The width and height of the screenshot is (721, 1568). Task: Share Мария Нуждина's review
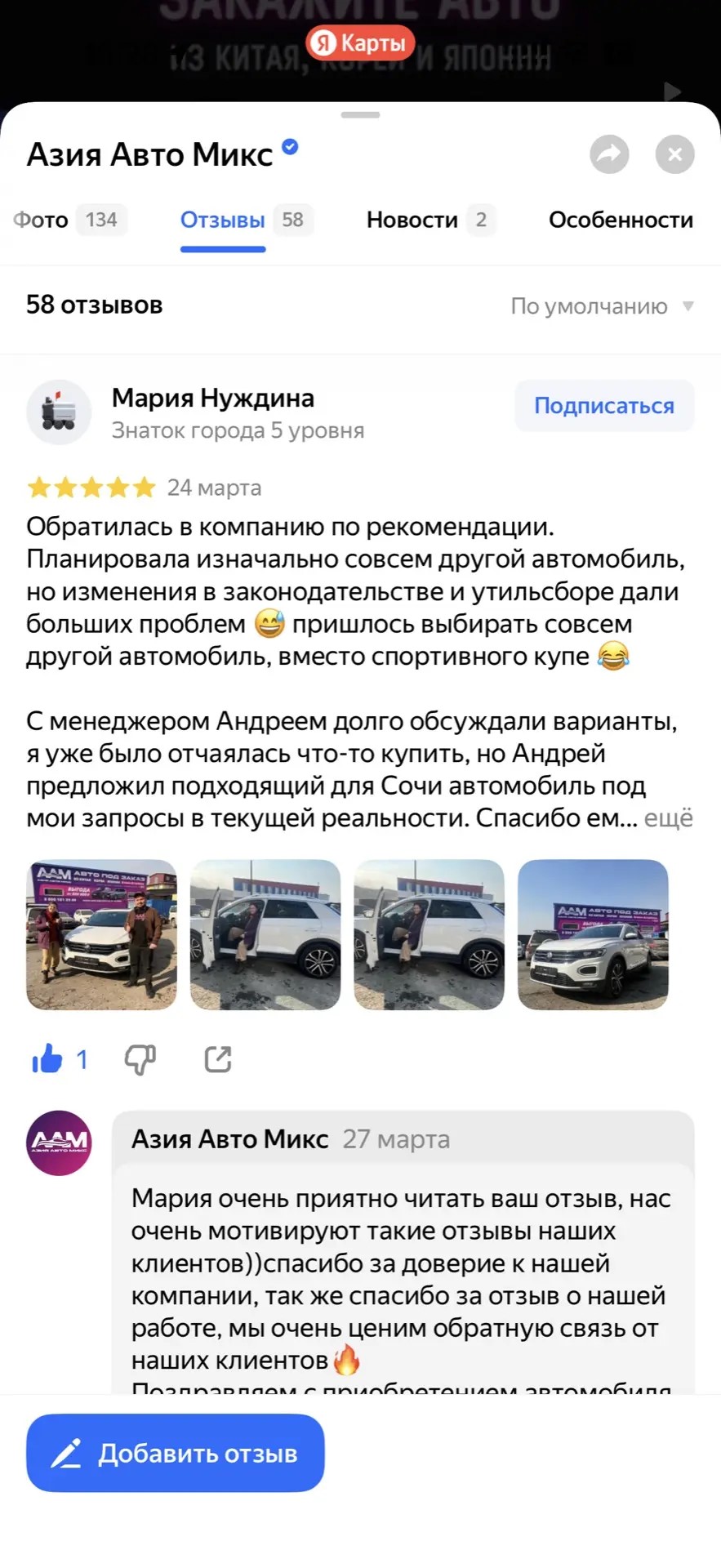pos(217,1059)
